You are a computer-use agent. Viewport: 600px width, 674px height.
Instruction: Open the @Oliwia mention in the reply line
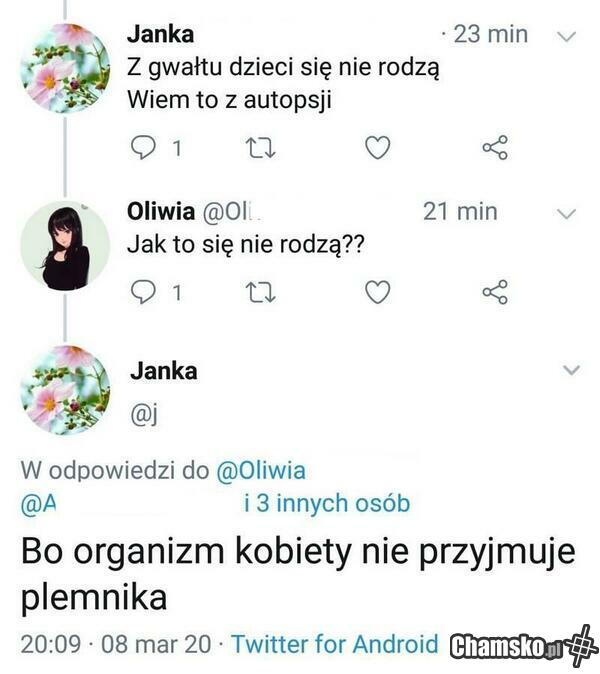tap(261, 471)
